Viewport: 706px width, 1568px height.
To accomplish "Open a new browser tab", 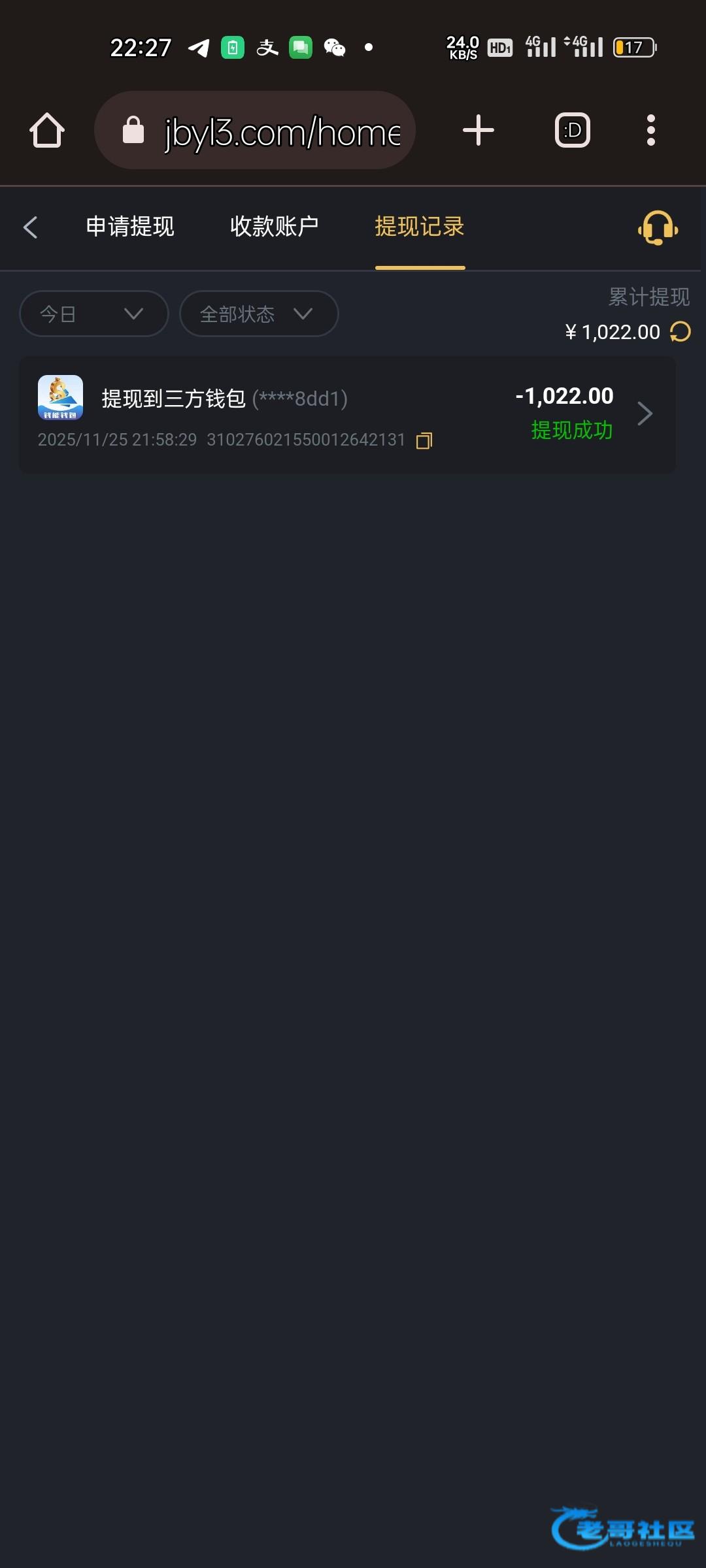I will 478,130.
